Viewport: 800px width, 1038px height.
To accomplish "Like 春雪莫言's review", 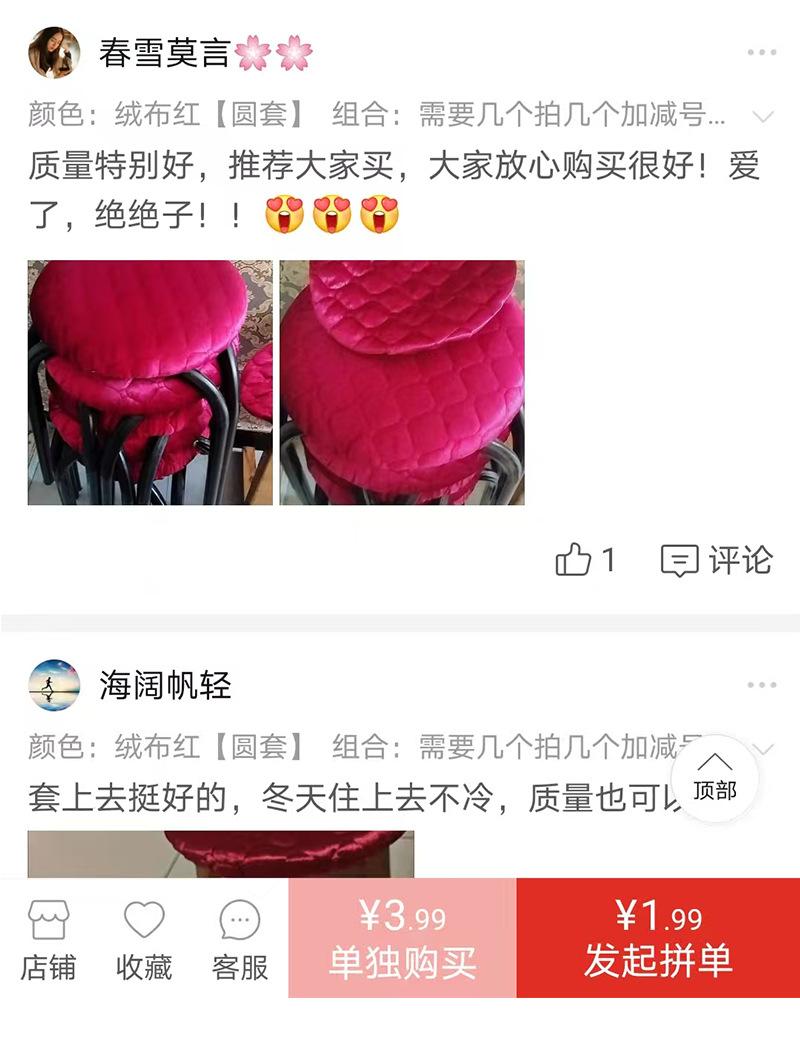I will (585, 560).
